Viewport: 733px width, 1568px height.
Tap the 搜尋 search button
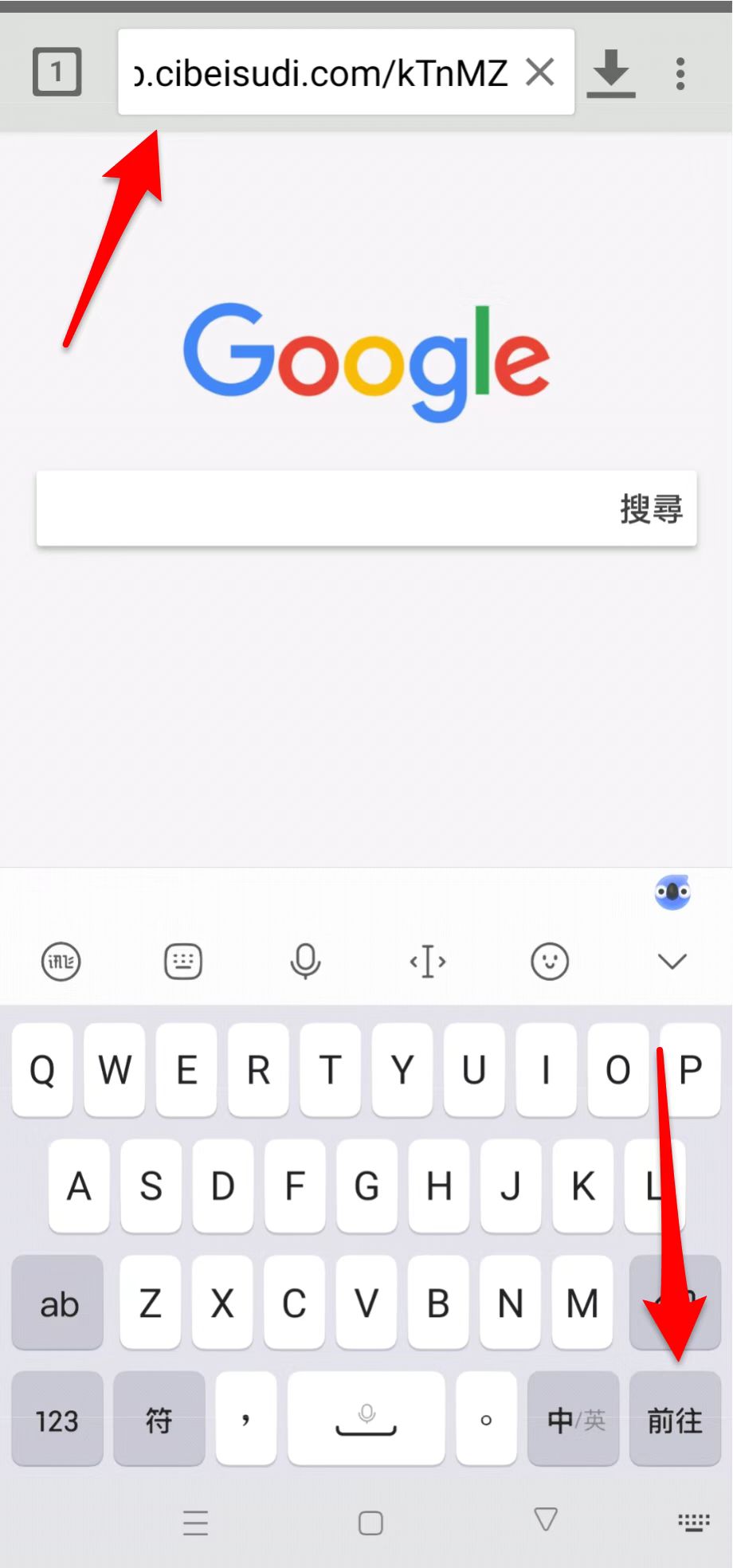coord(651,508)
